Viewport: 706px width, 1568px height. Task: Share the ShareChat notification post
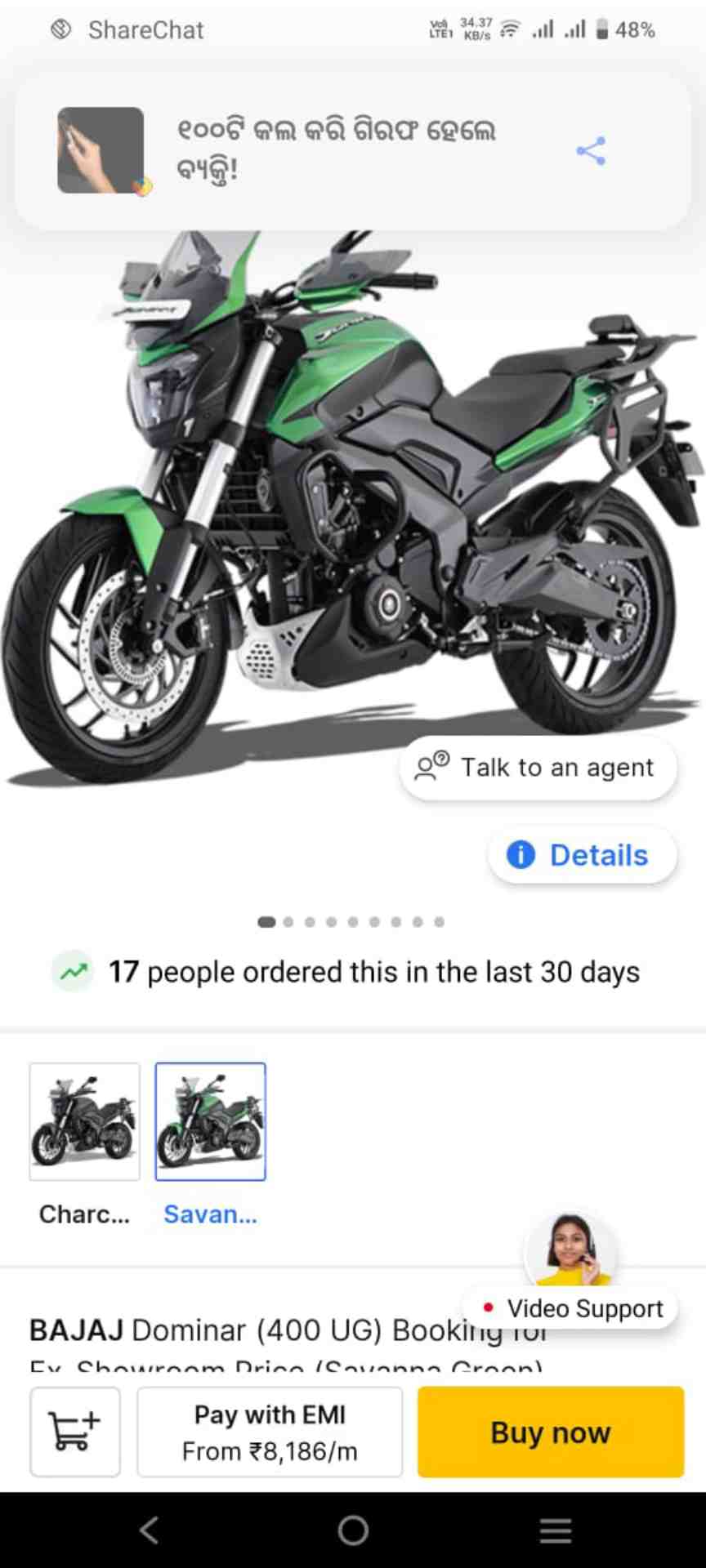pos(591,151)
